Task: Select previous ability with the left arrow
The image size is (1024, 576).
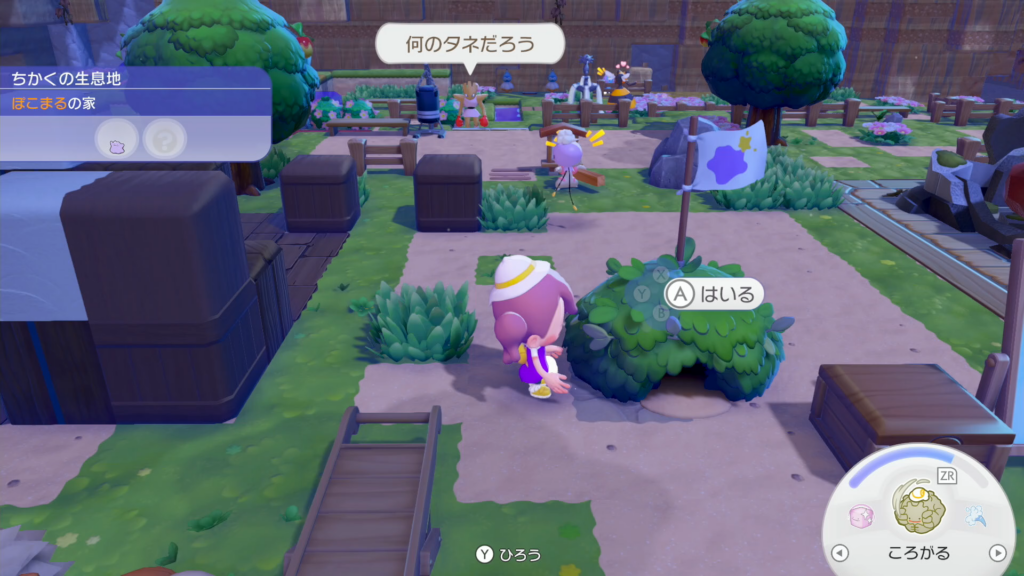Action: pyautogui.click(x=840, y=552)
